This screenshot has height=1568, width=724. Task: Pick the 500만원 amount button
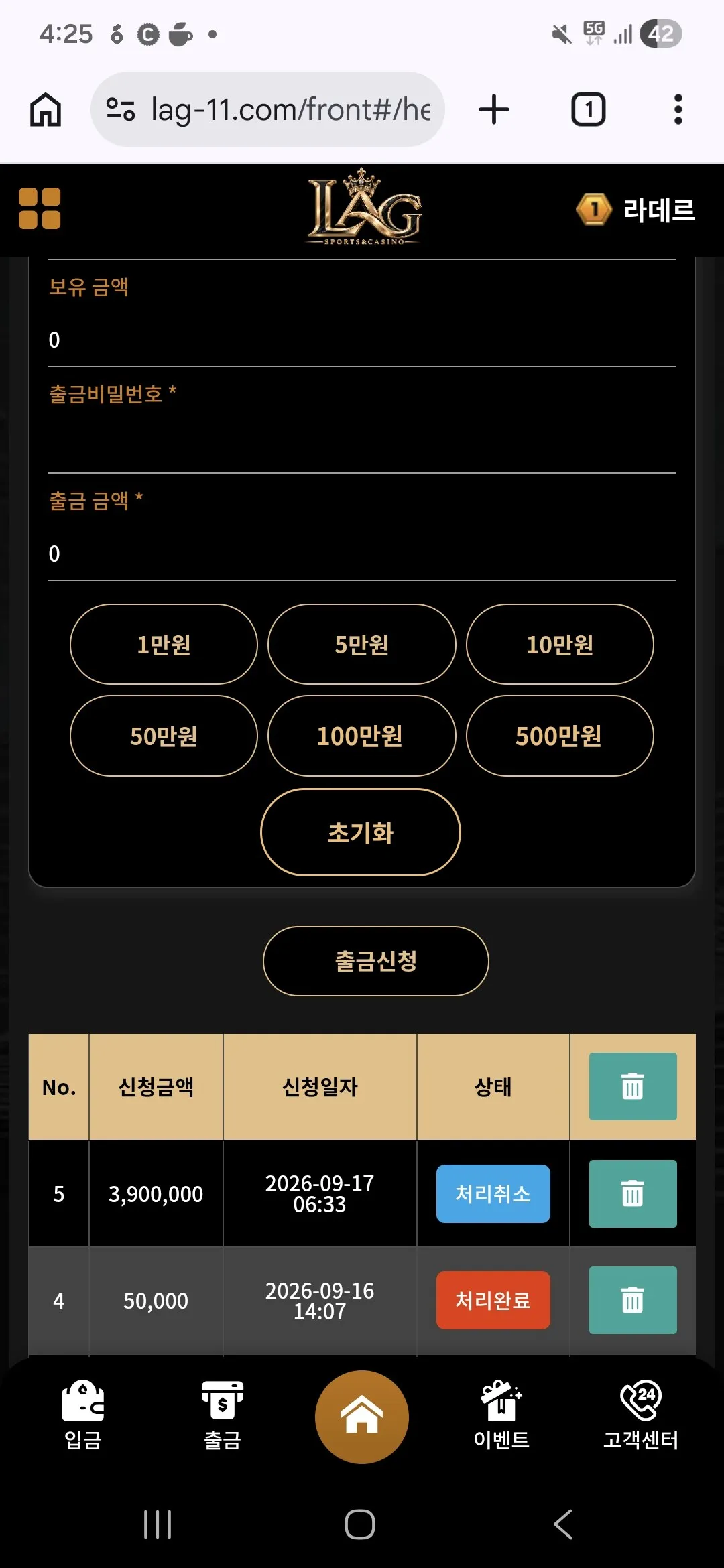pyautogui.click(x=560, y=736)
